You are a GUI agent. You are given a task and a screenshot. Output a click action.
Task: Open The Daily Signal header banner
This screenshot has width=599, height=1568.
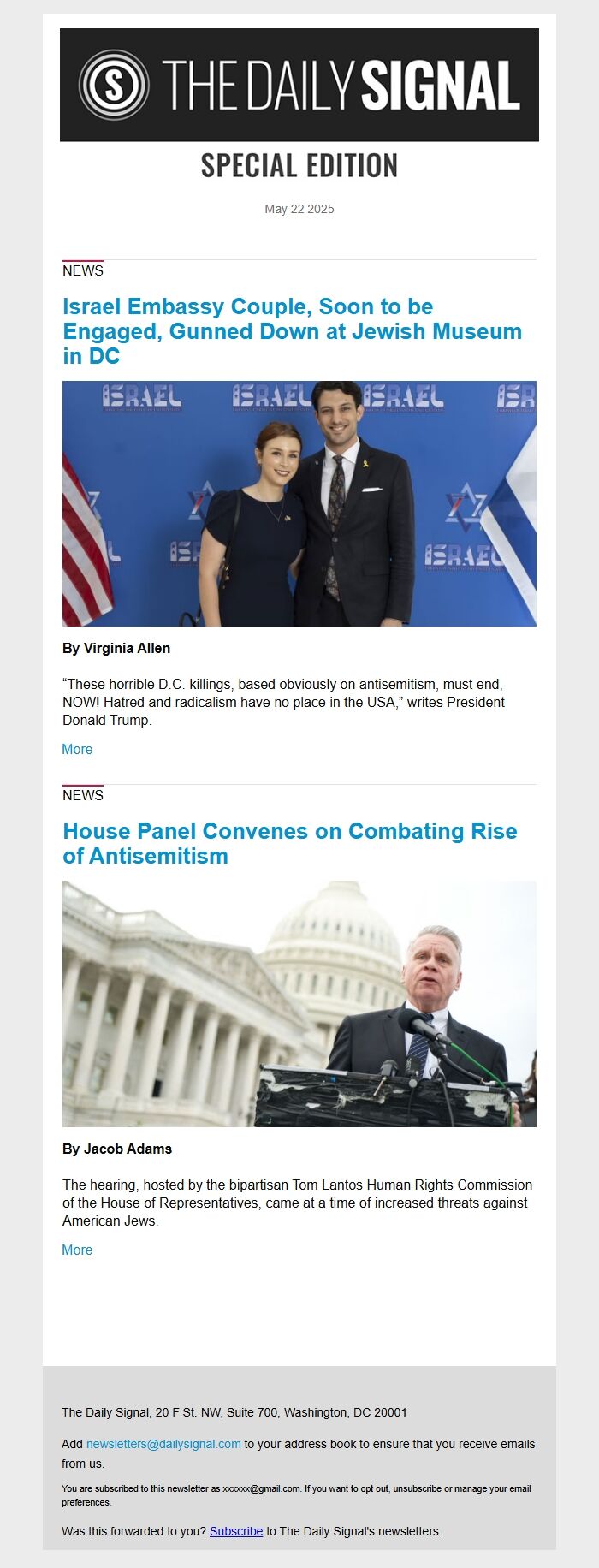point(299,85)
